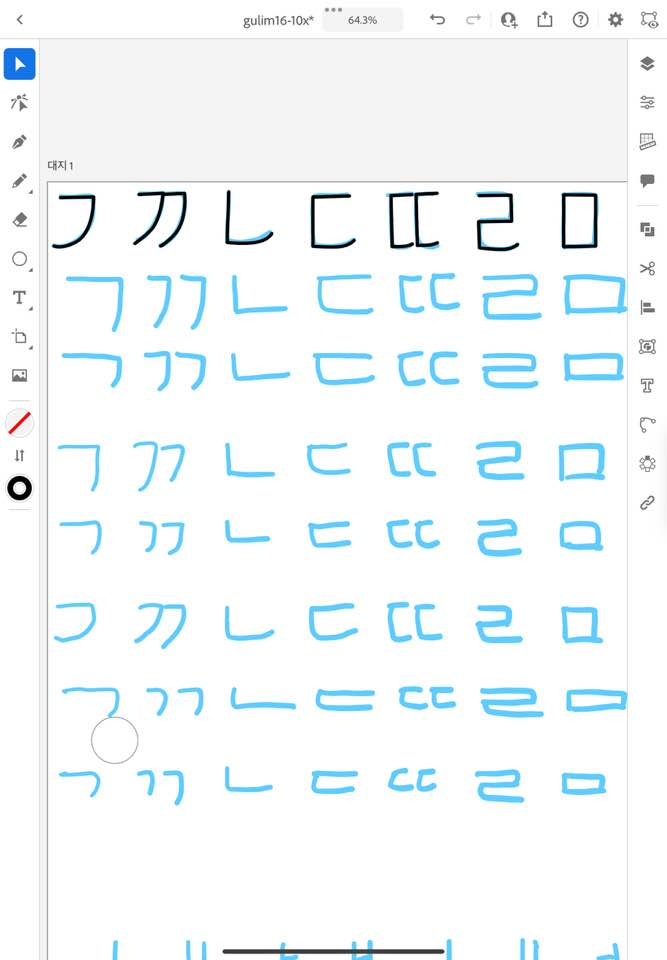Tap the fill color swatch
The width and height of the screenshot is (667, 960).
(19, 423)
